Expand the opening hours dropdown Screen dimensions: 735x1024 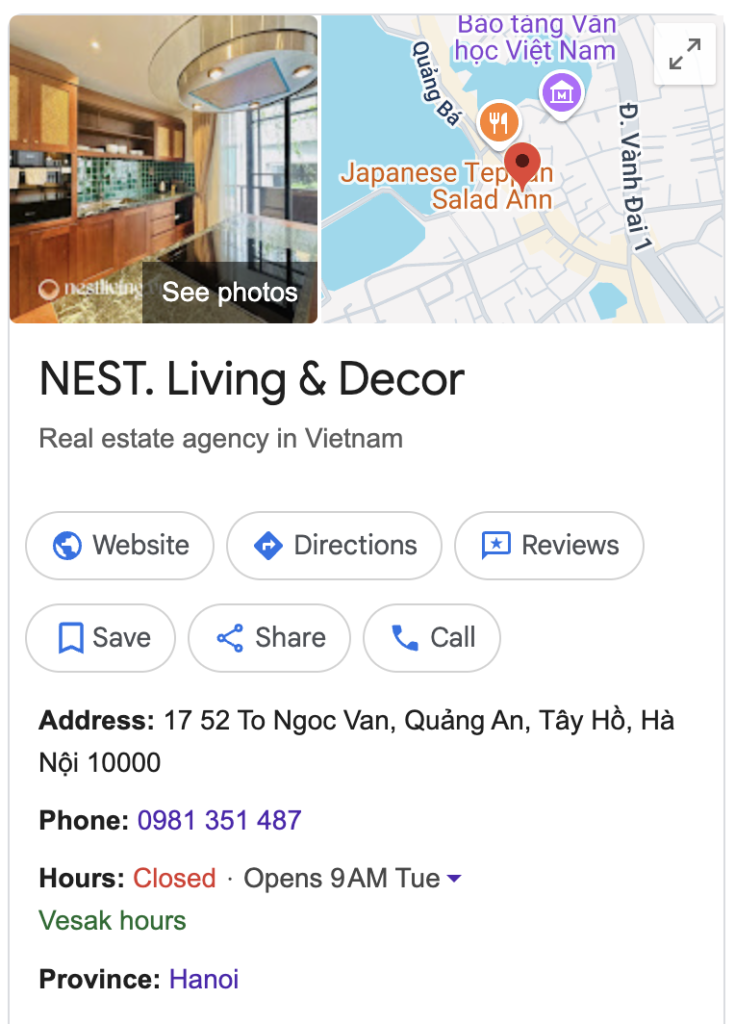click(x=453, y=879)
